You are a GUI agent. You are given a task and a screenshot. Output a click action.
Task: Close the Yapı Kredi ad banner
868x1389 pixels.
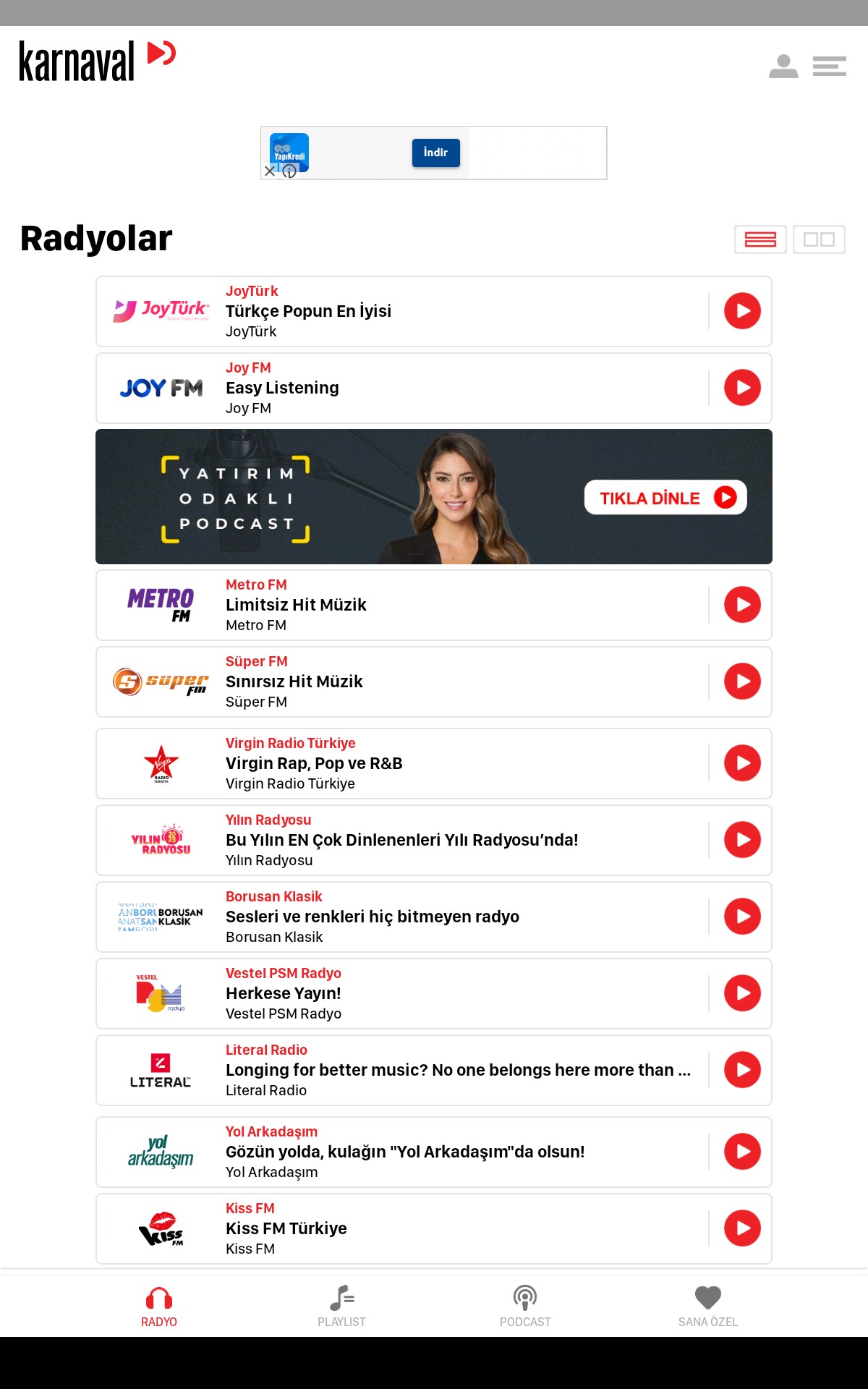pyautogui.click(x=270, y=171)
